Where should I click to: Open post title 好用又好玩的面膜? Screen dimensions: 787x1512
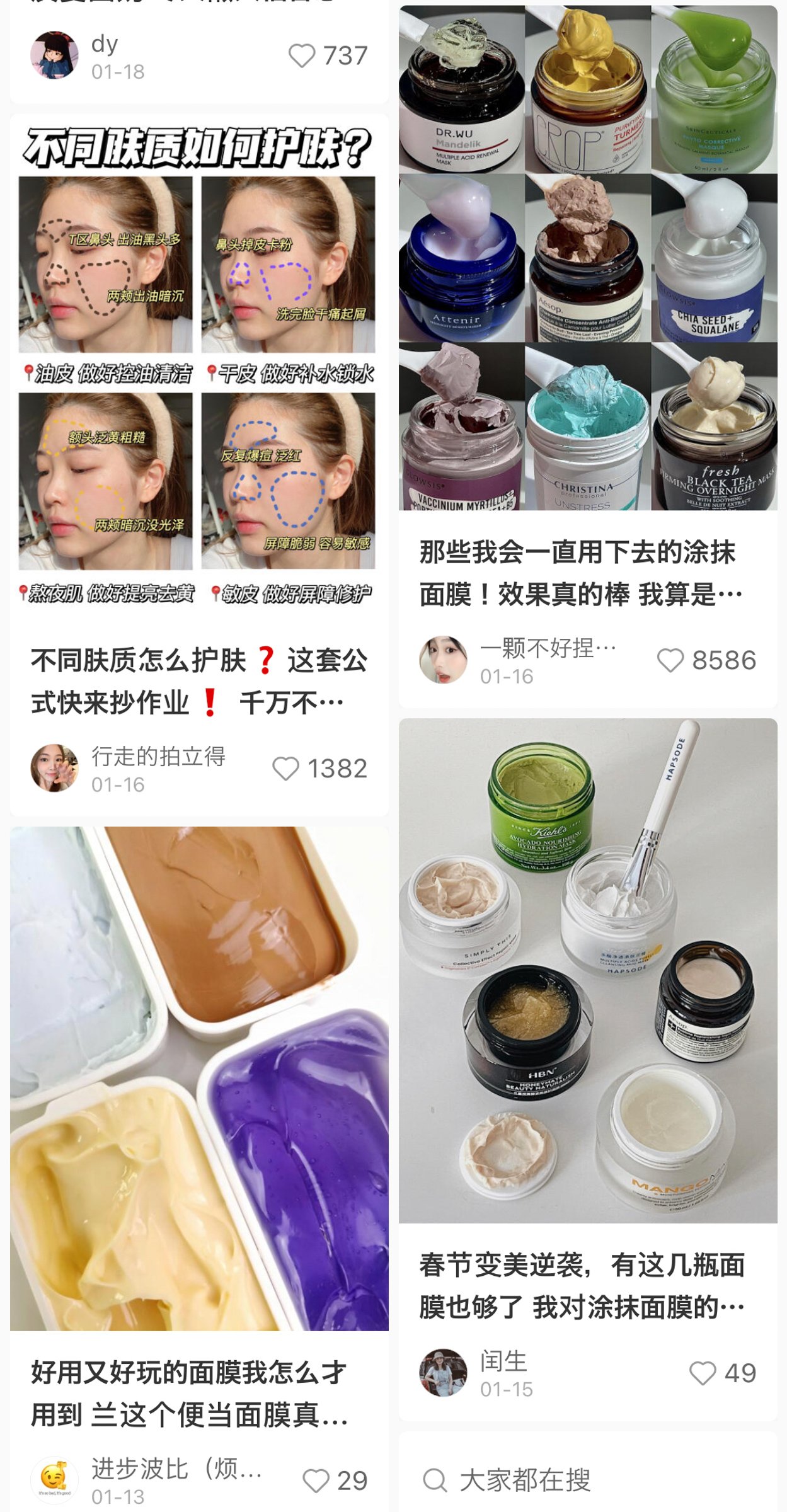[189, 1394]
